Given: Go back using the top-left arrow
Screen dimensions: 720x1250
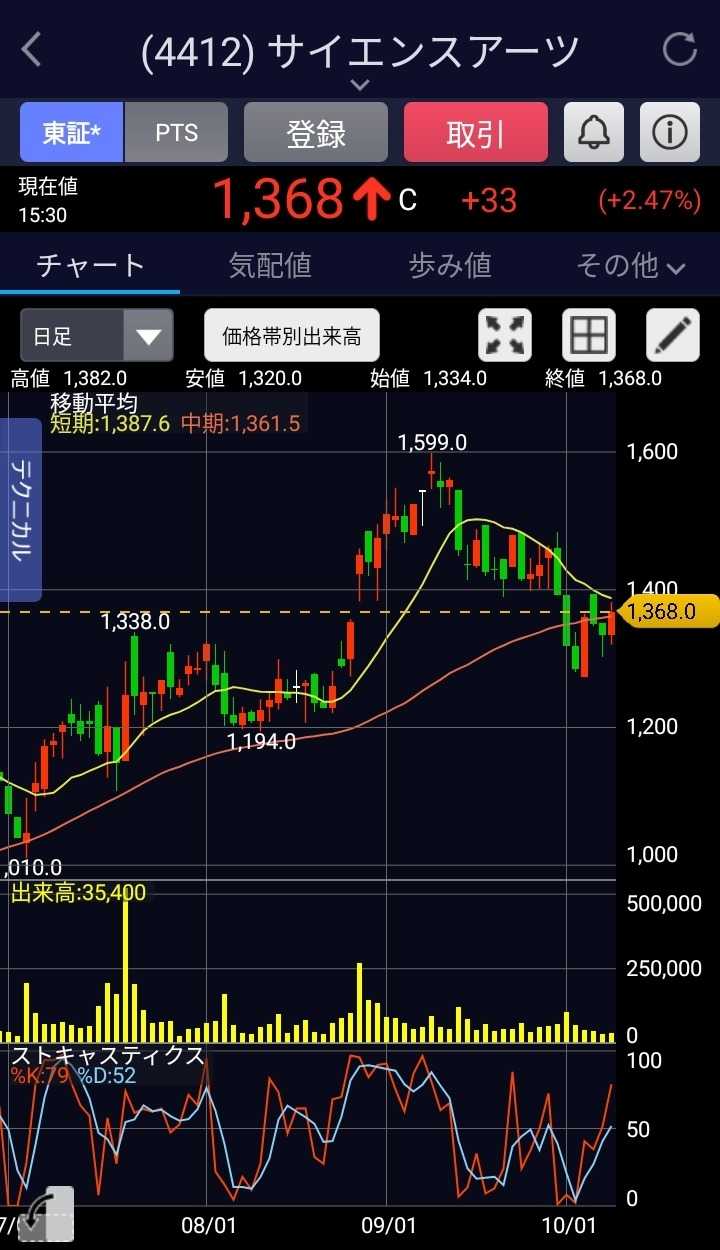Looking at the screenshot, I should tap(32, 49).
